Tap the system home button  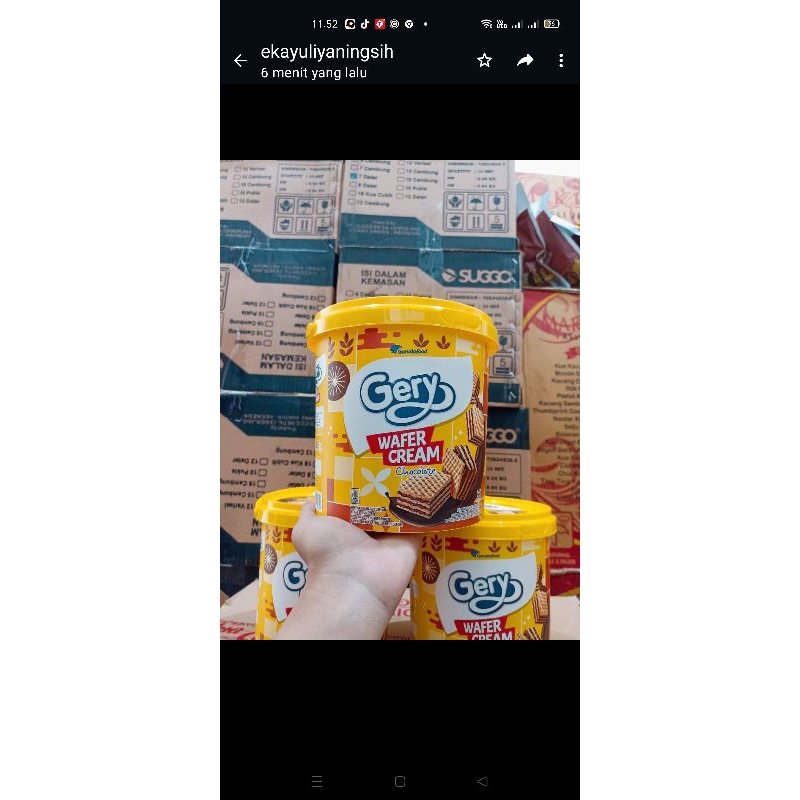click(x=400, y=781)
